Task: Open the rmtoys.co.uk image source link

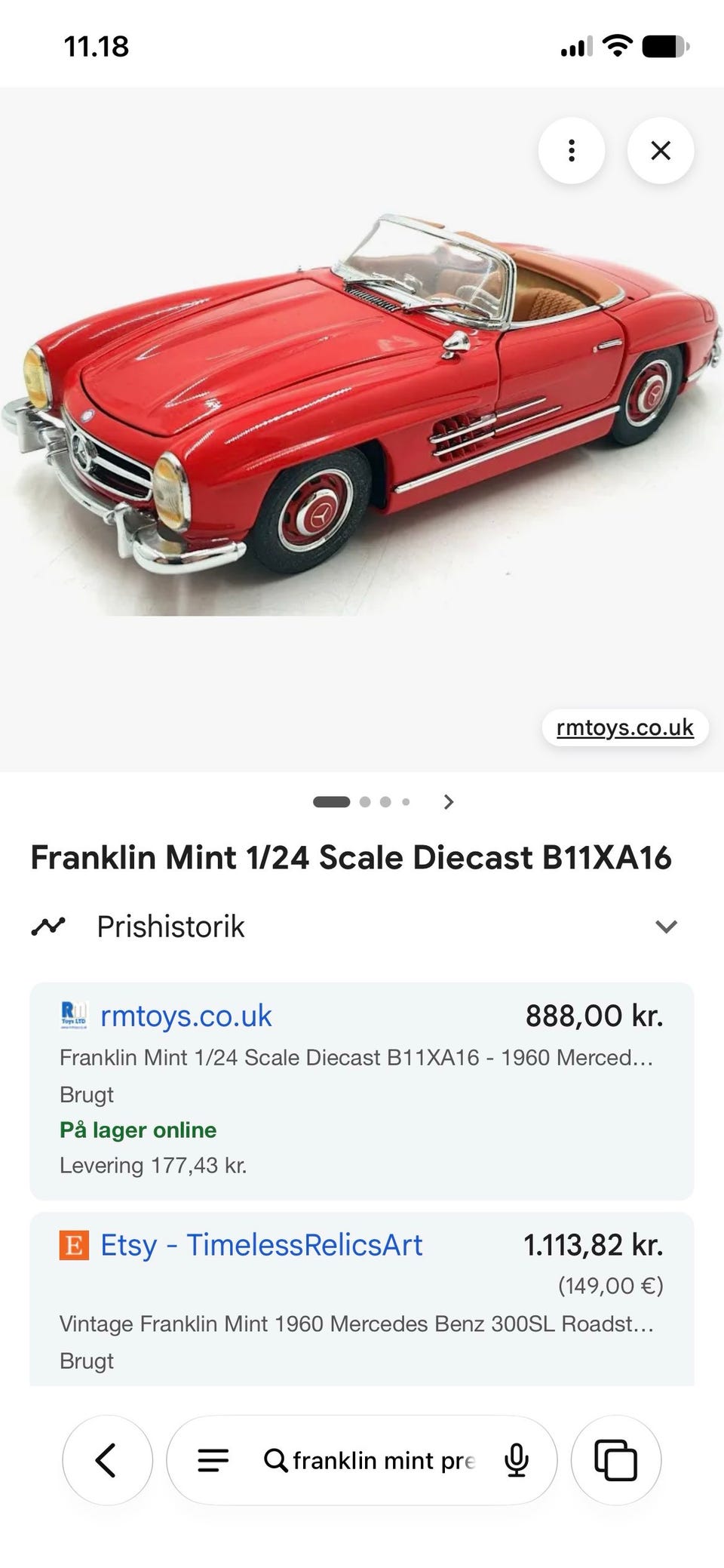Action: [625, 727]
